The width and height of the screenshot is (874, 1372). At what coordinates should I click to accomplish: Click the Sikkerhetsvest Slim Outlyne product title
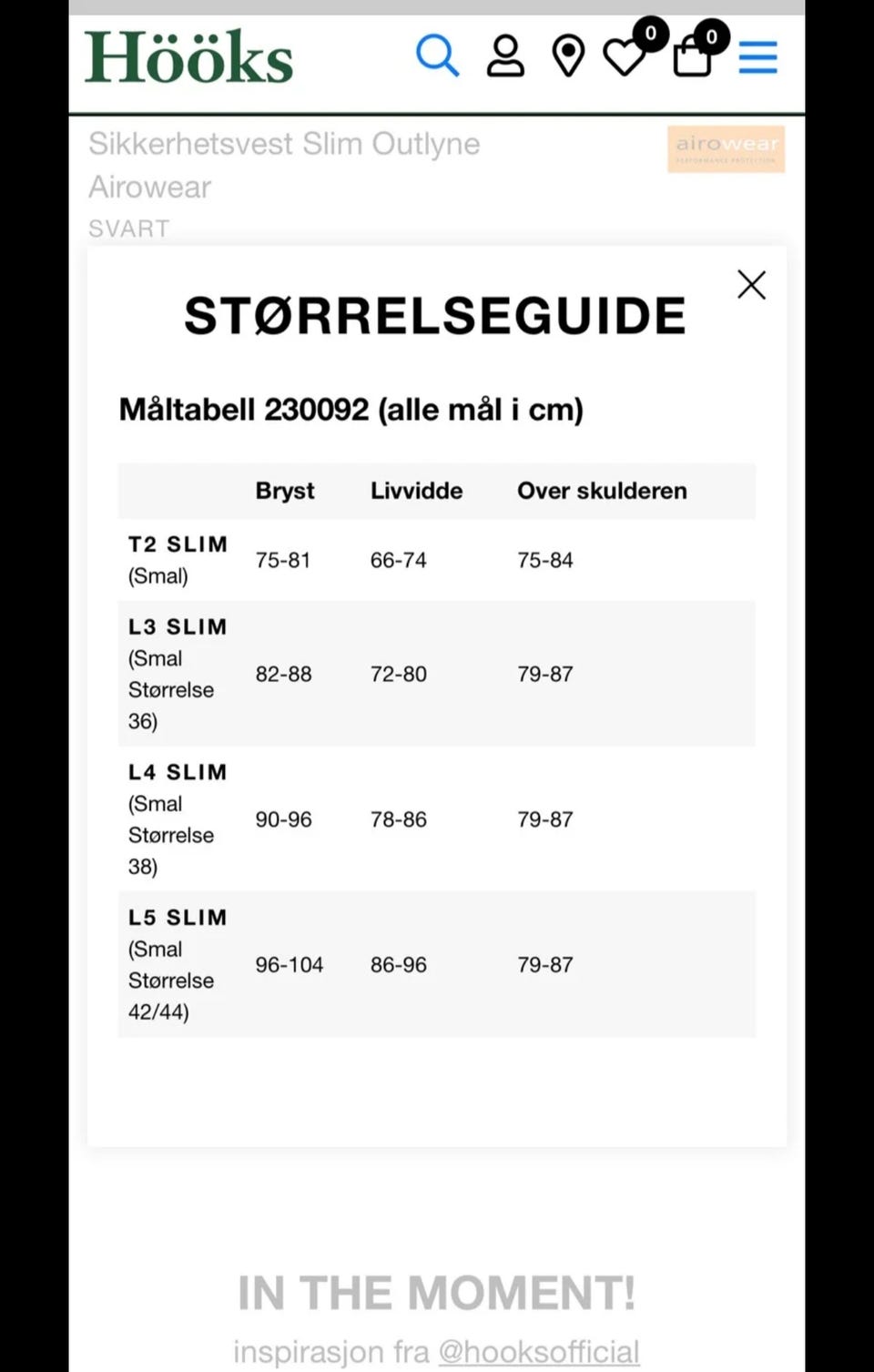283,144
